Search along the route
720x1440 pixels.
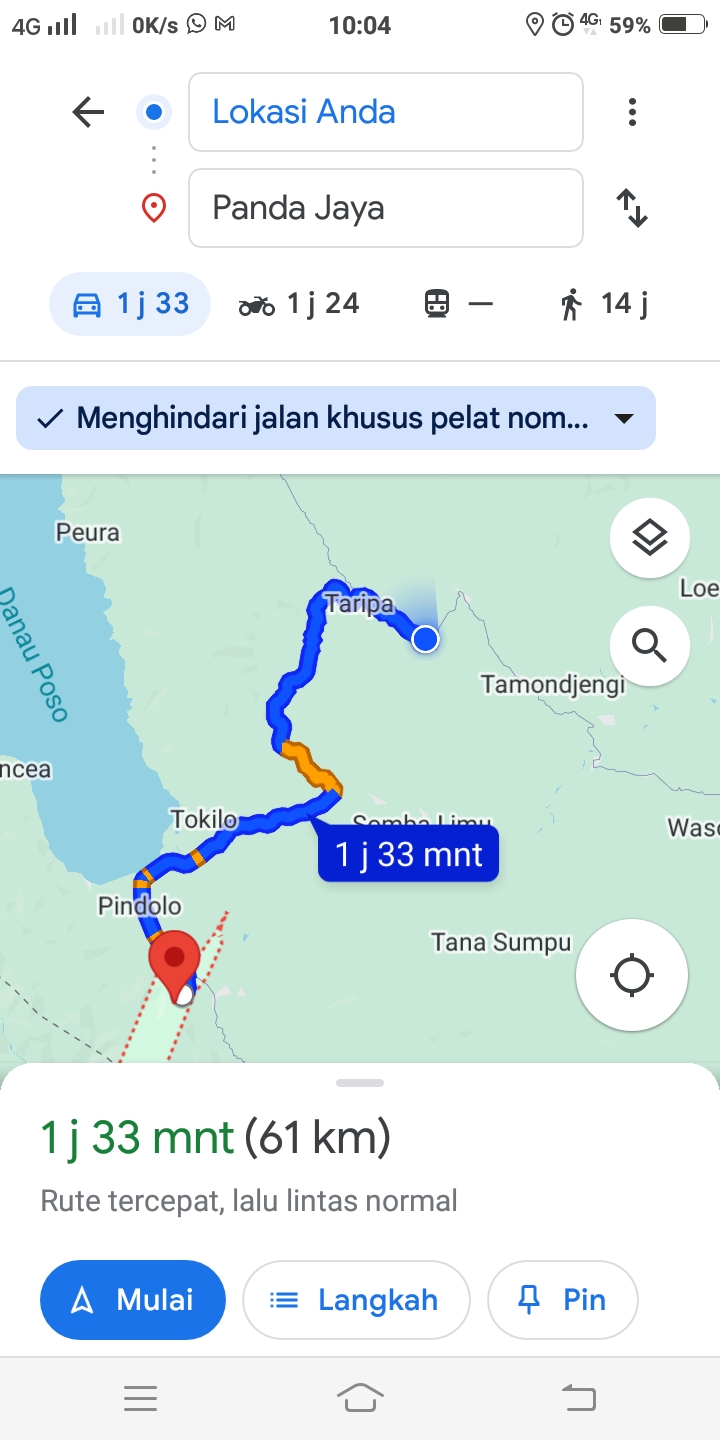pos(650,646)
